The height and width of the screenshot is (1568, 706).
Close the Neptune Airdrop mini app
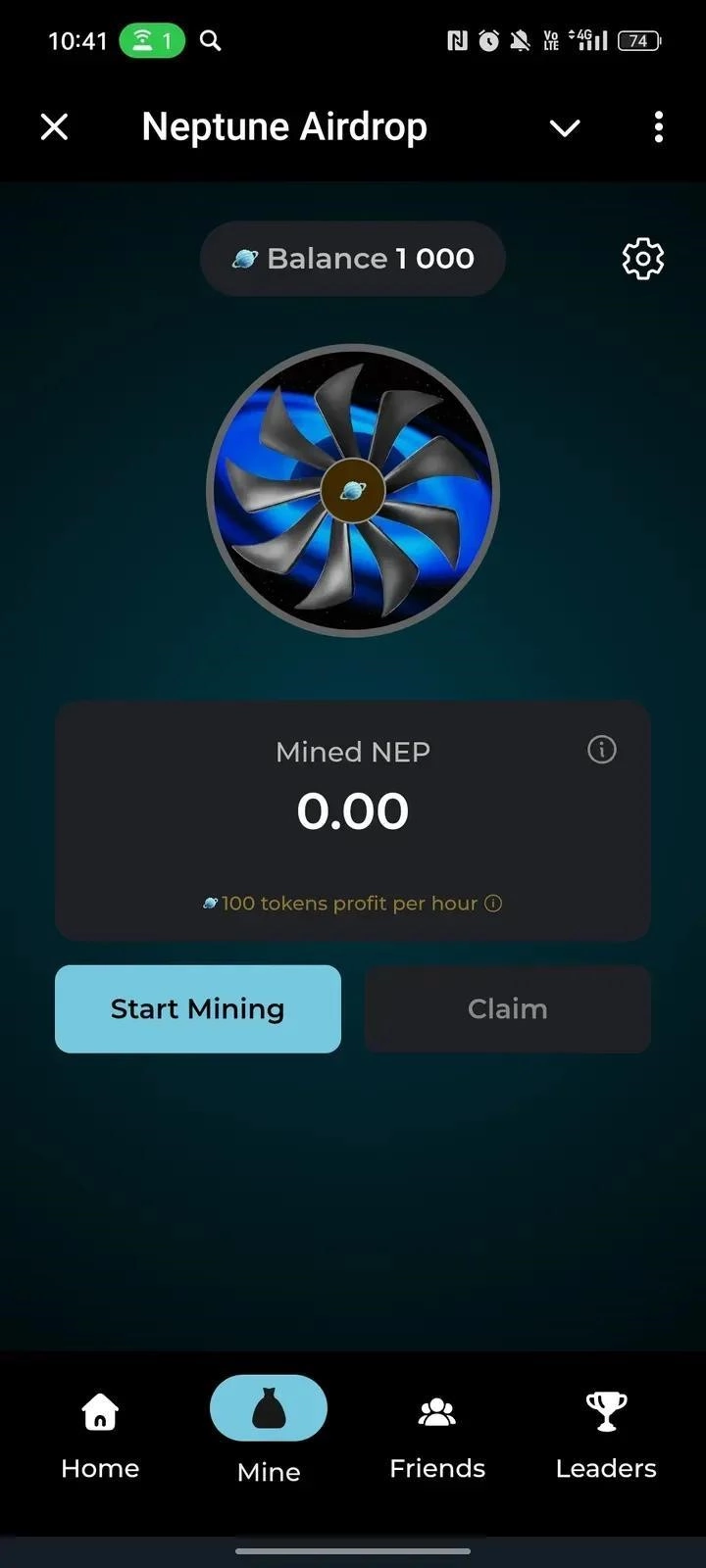(55, 126)
